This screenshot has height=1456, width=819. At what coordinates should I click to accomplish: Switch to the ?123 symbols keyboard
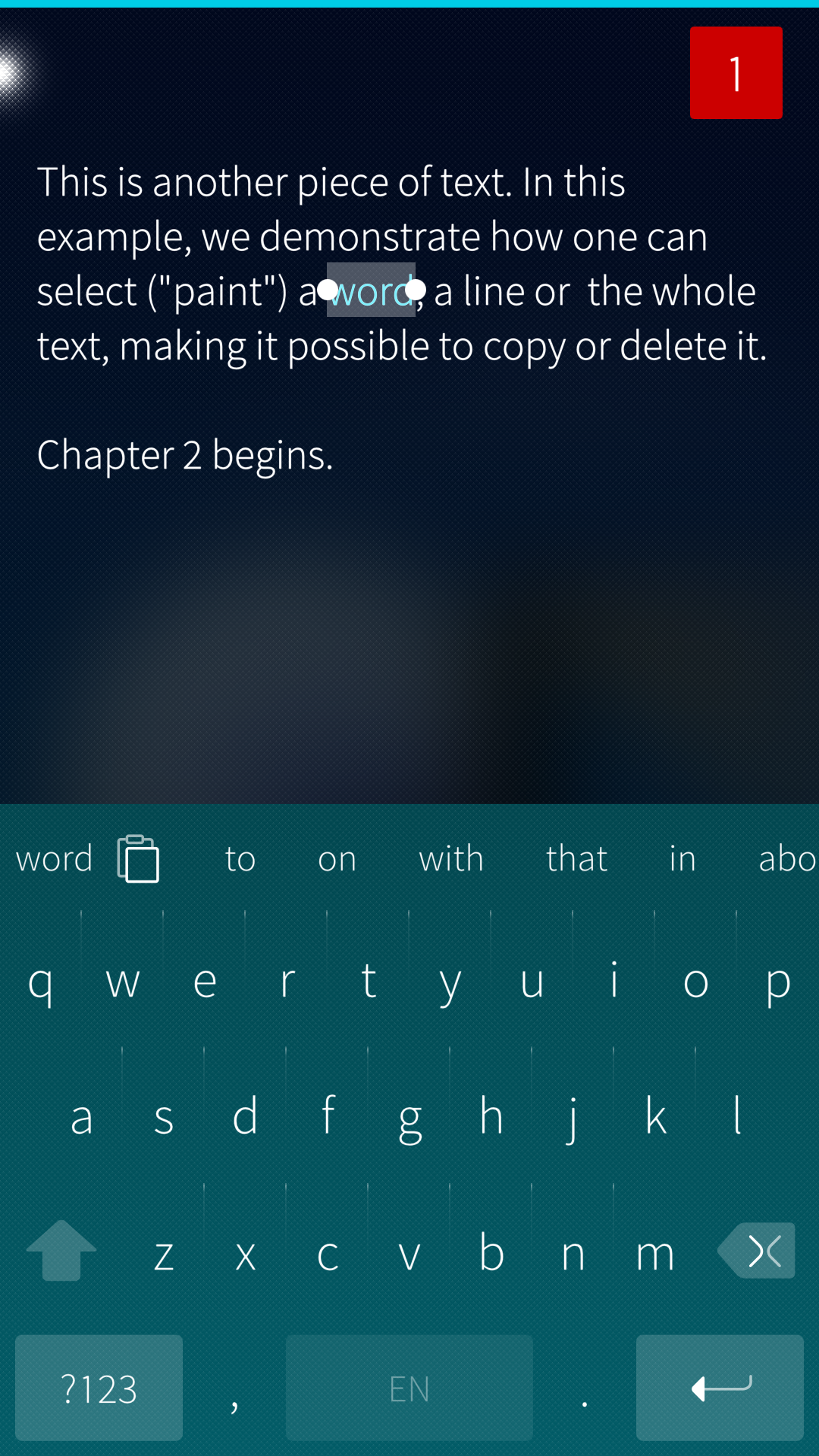[x=99, y=1388]
